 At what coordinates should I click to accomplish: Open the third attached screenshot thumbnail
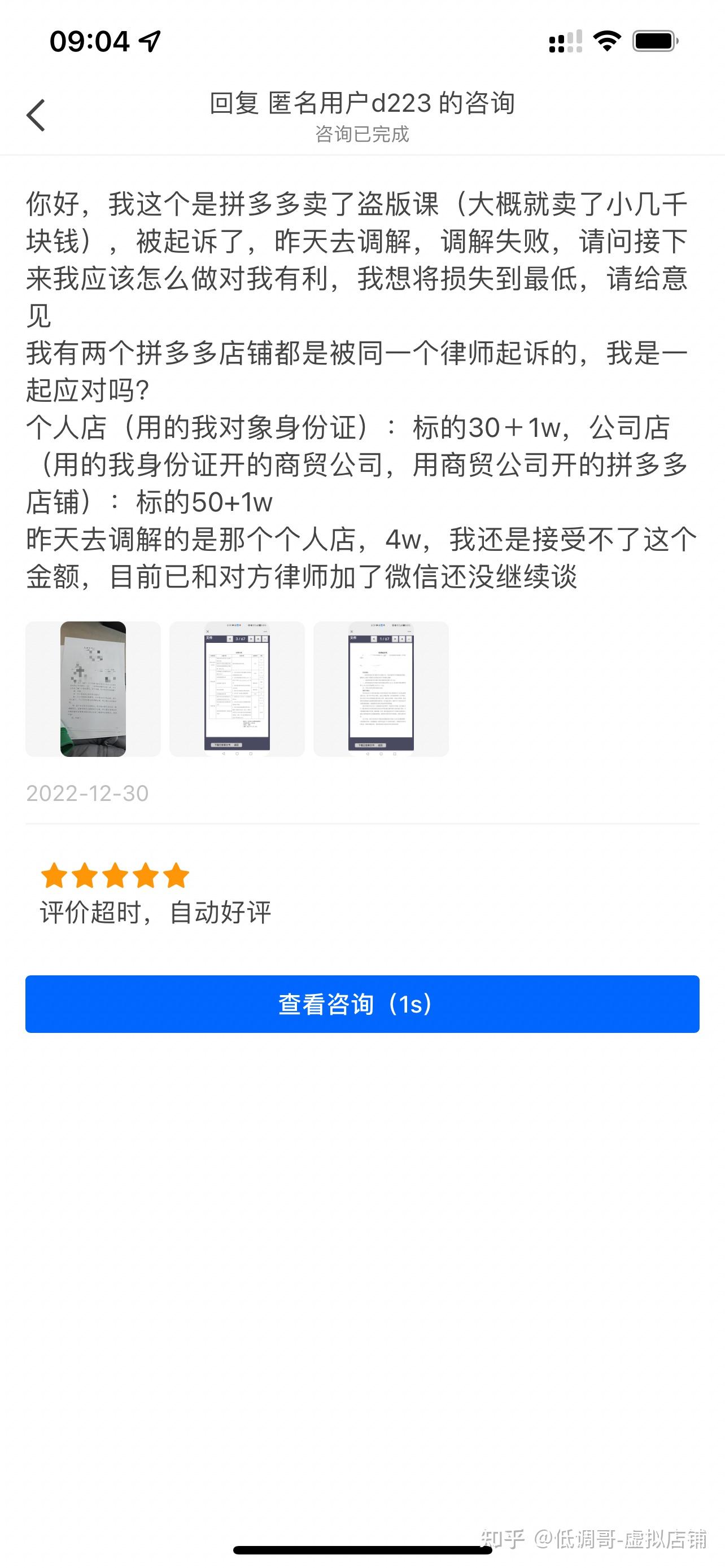[x=381, y=689]
